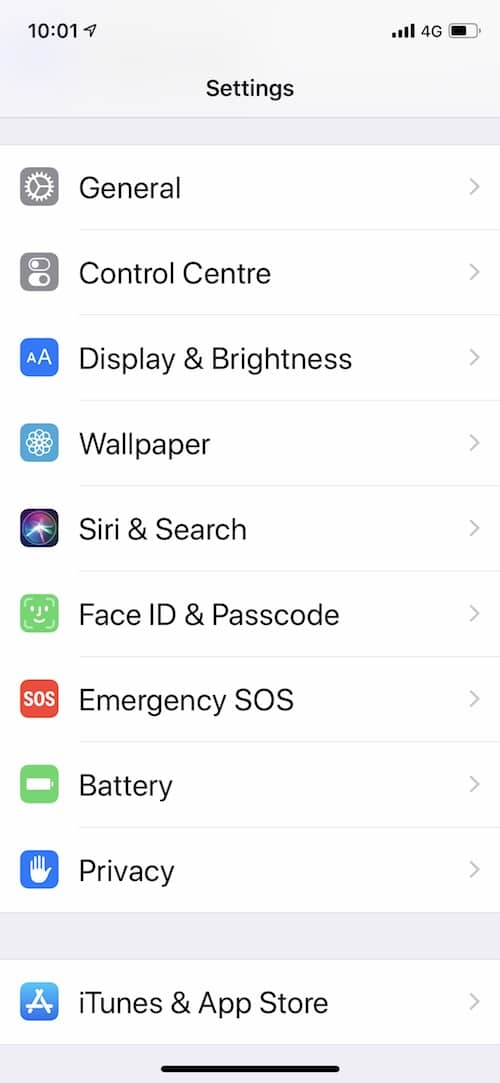Image resolution: width=500 pixels, height=1083 pixels.
Task: Open iTunes & App Store settings
Action: pyautogui.click(x=250, y=1002)
